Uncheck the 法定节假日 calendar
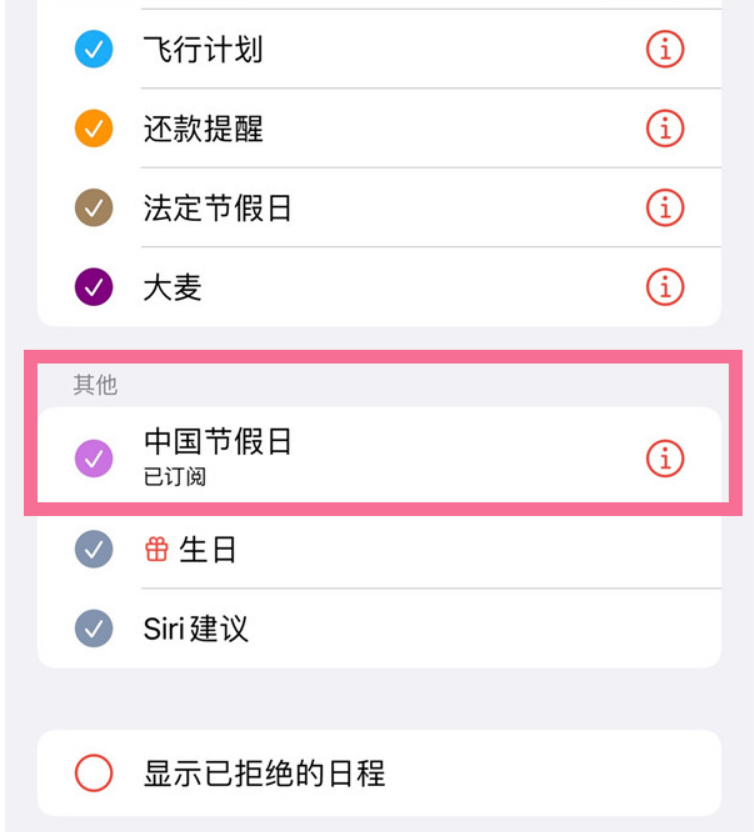This screenshot has height=832, width=754. pos(94,208)
